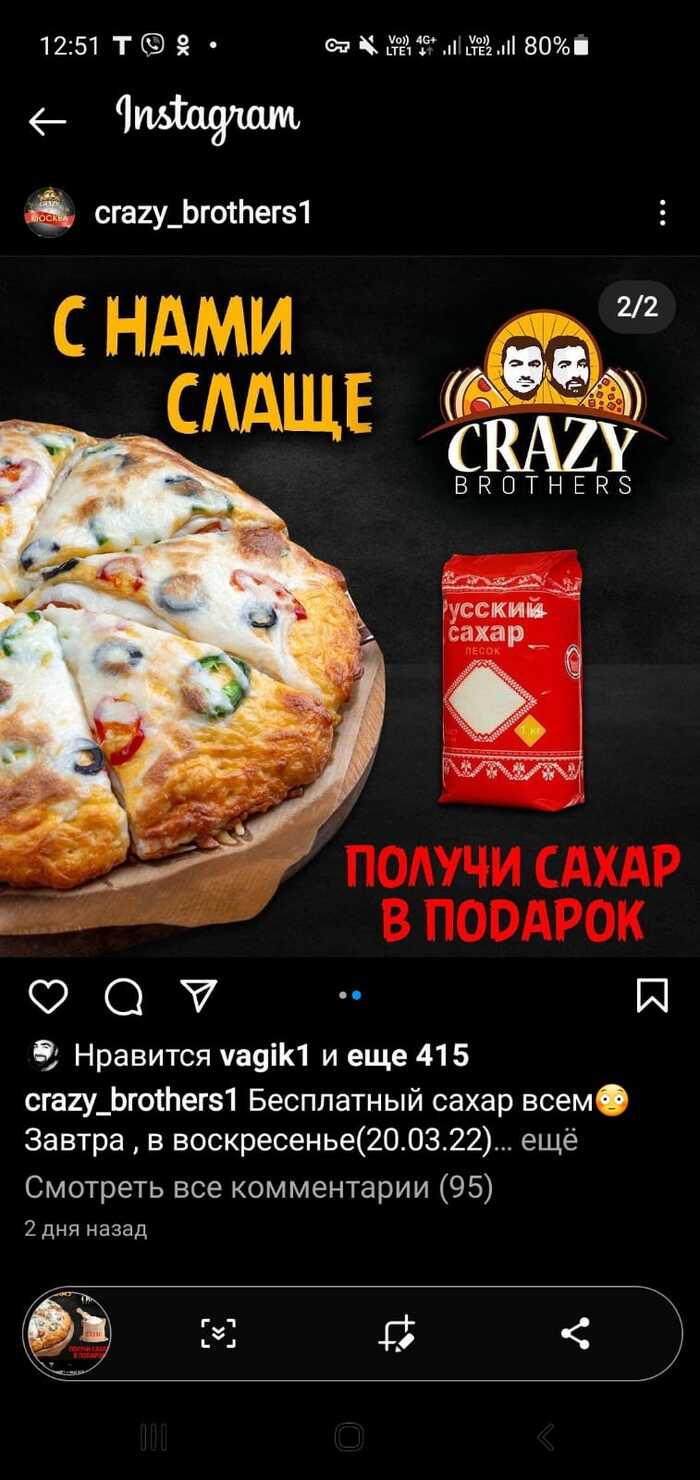Viewport: 700px width, 1480px height.
Task: Open the screenshot preview thumbnail
Action: tap(68, 1334)
